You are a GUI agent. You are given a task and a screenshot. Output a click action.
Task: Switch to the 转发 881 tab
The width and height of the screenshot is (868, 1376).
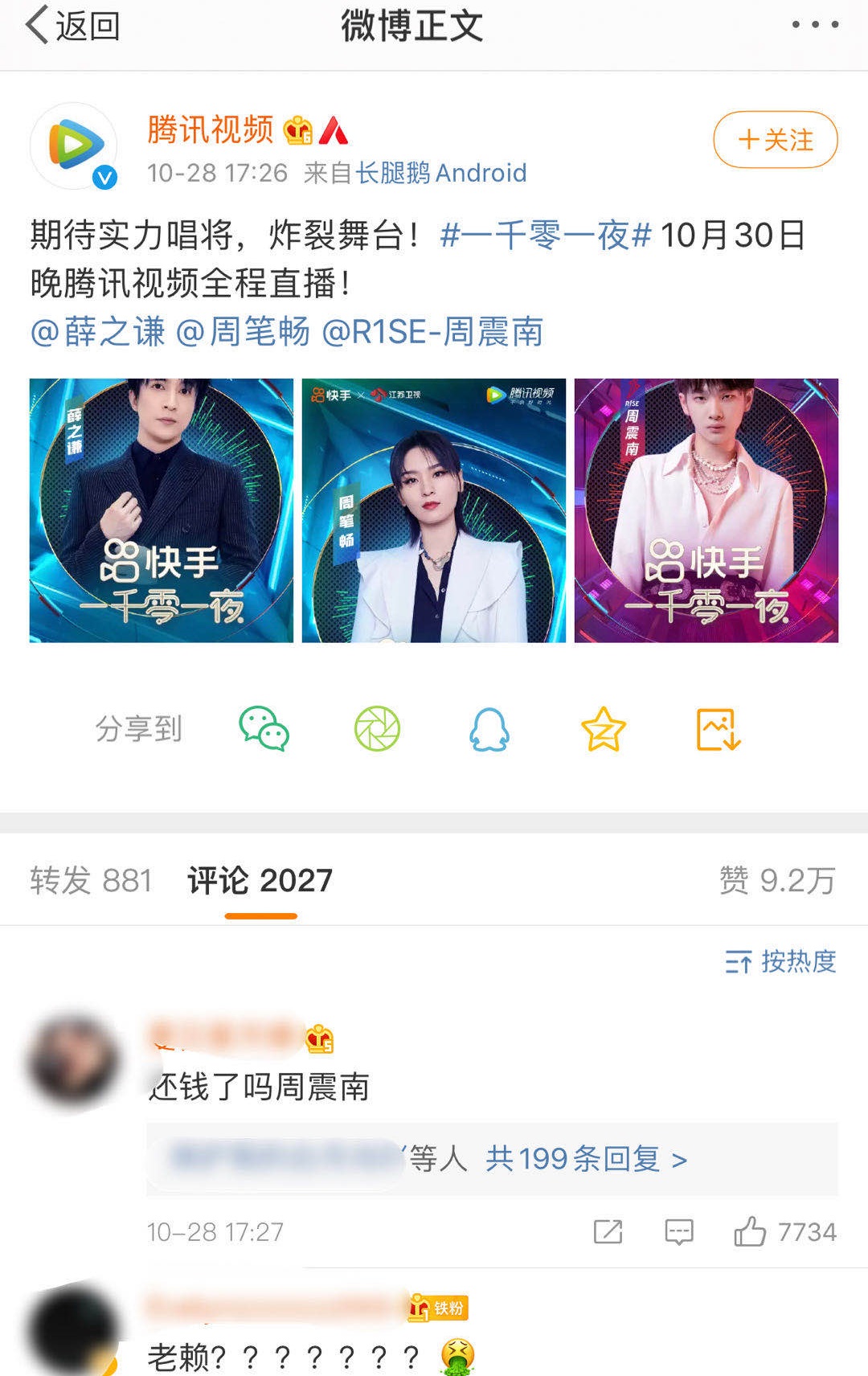tap(91, 881)
